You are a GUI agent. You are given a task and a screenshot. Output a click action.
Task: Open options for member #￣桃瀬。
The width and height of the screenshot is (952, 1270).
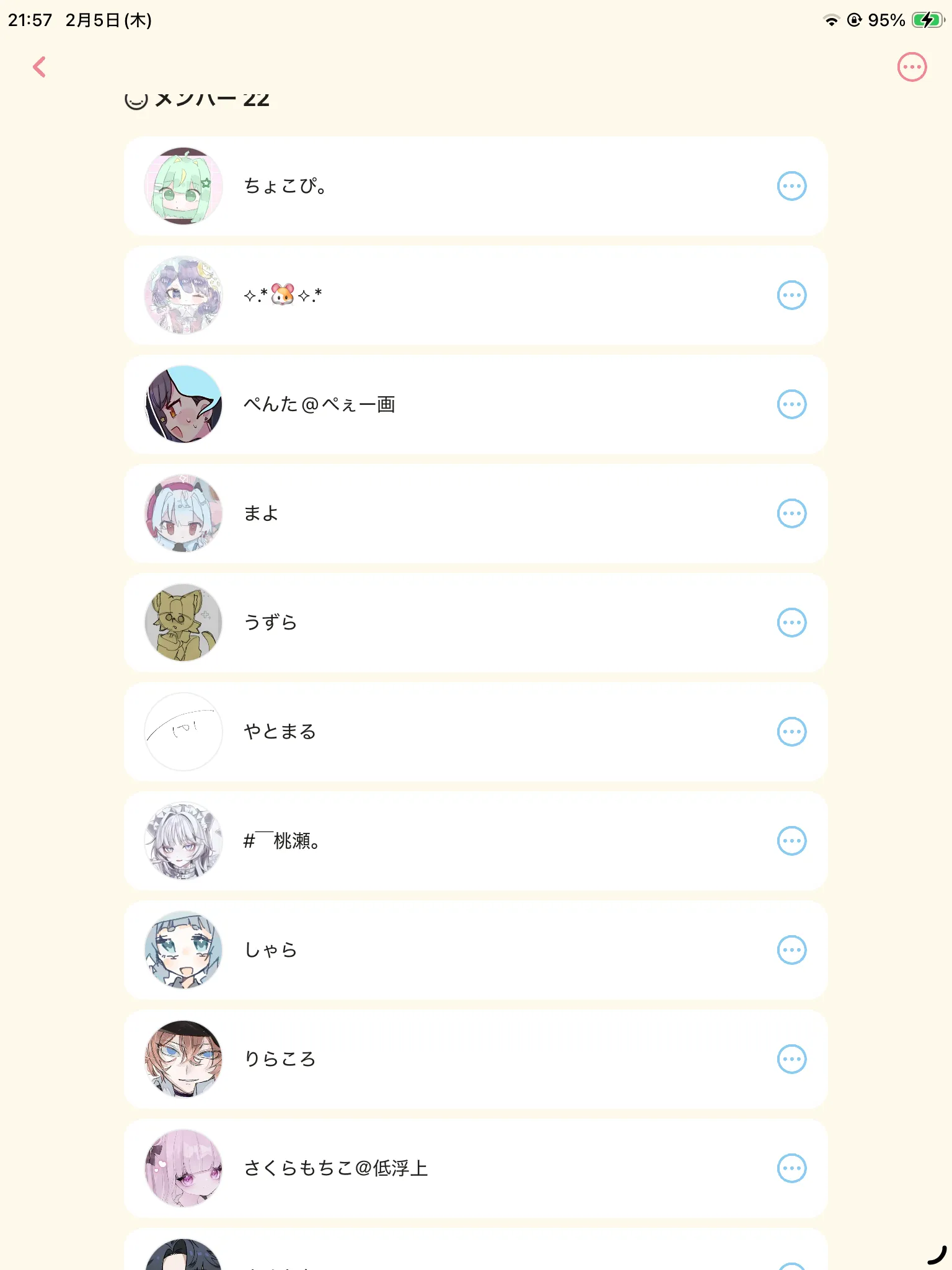tap(791, 841)
